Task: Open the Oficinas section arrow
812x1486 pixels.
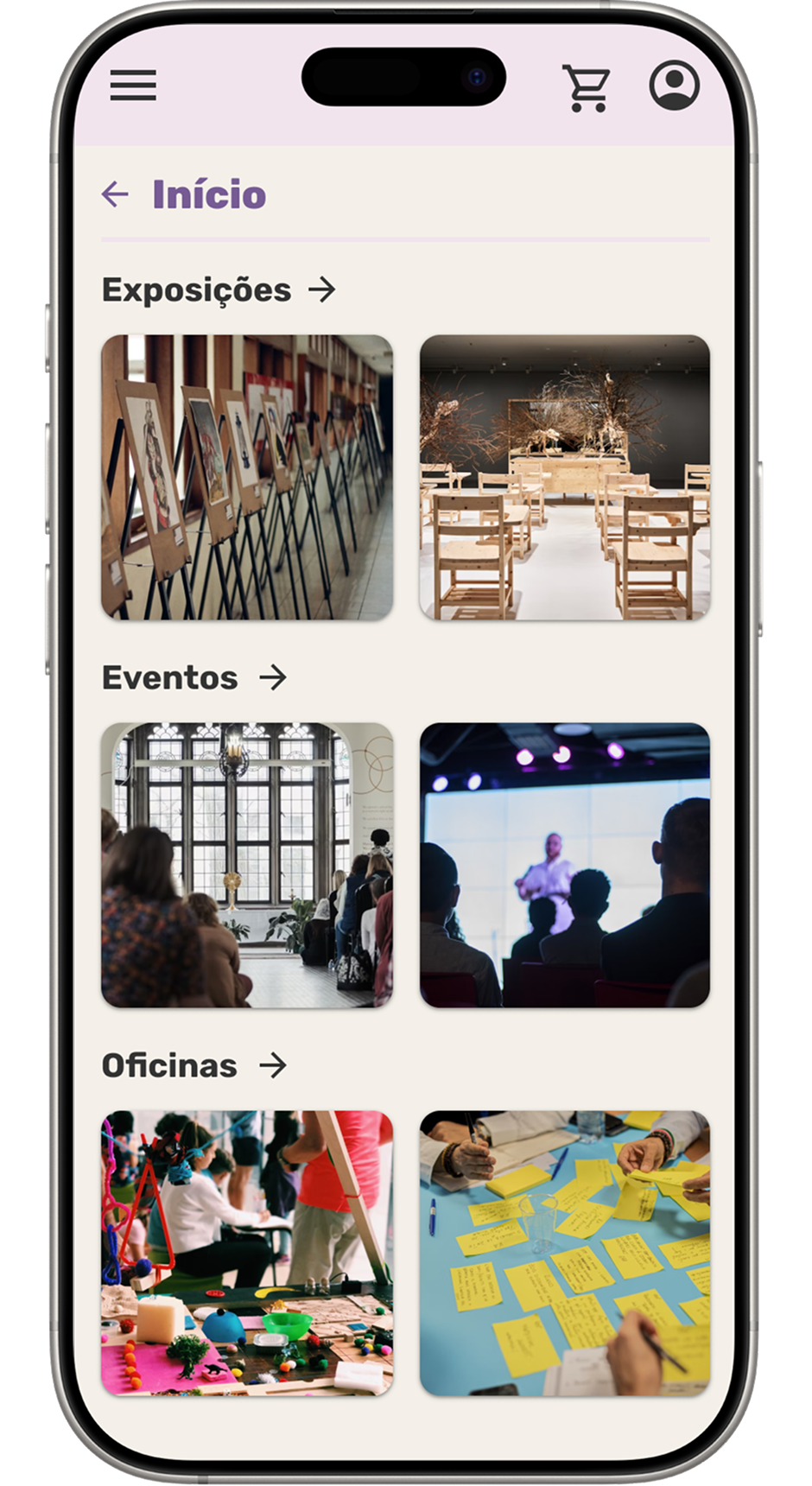Action: (273, 1065)
